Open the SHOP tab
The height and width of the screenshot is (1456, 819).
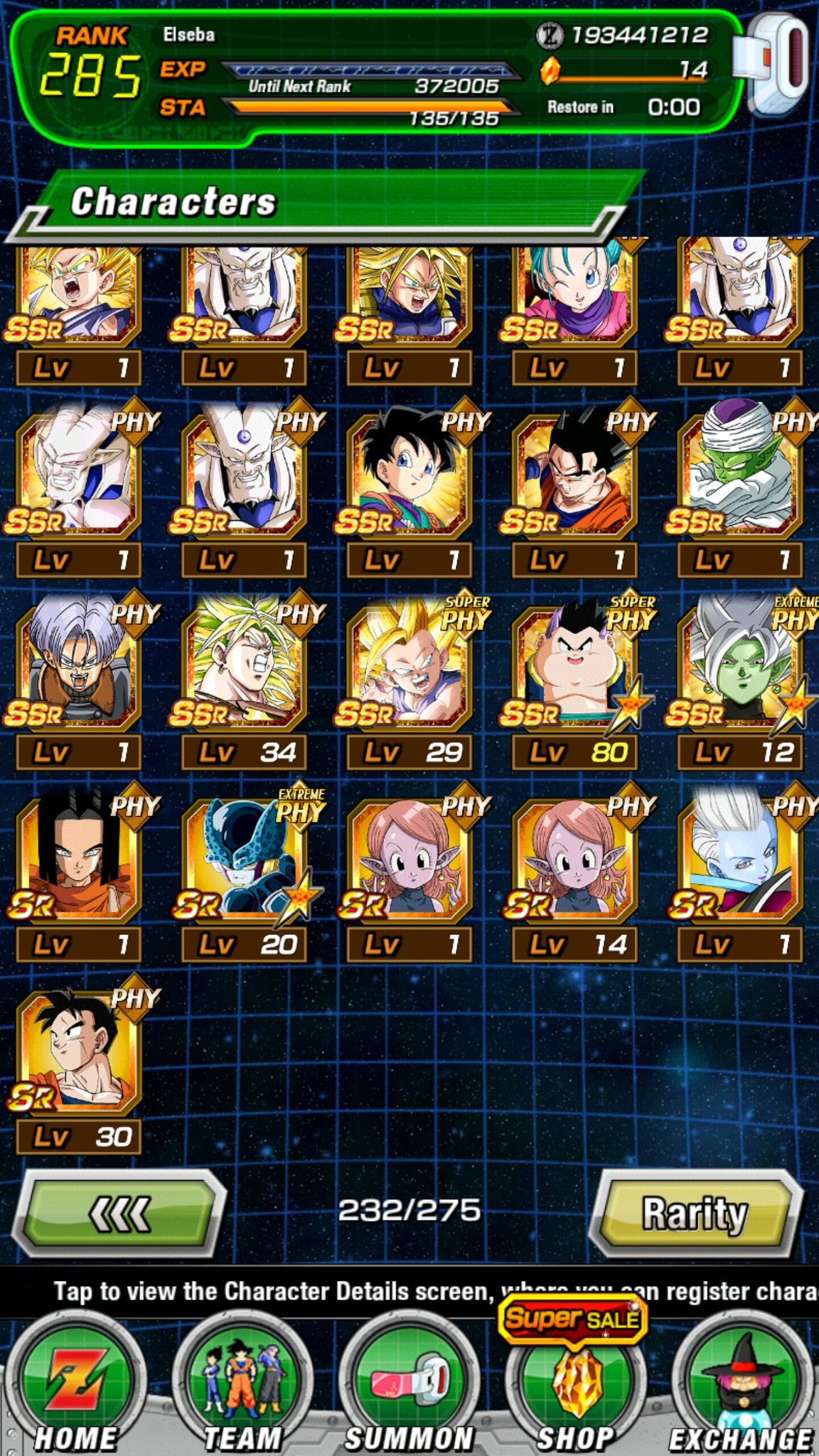click(x=574, y=1385)
